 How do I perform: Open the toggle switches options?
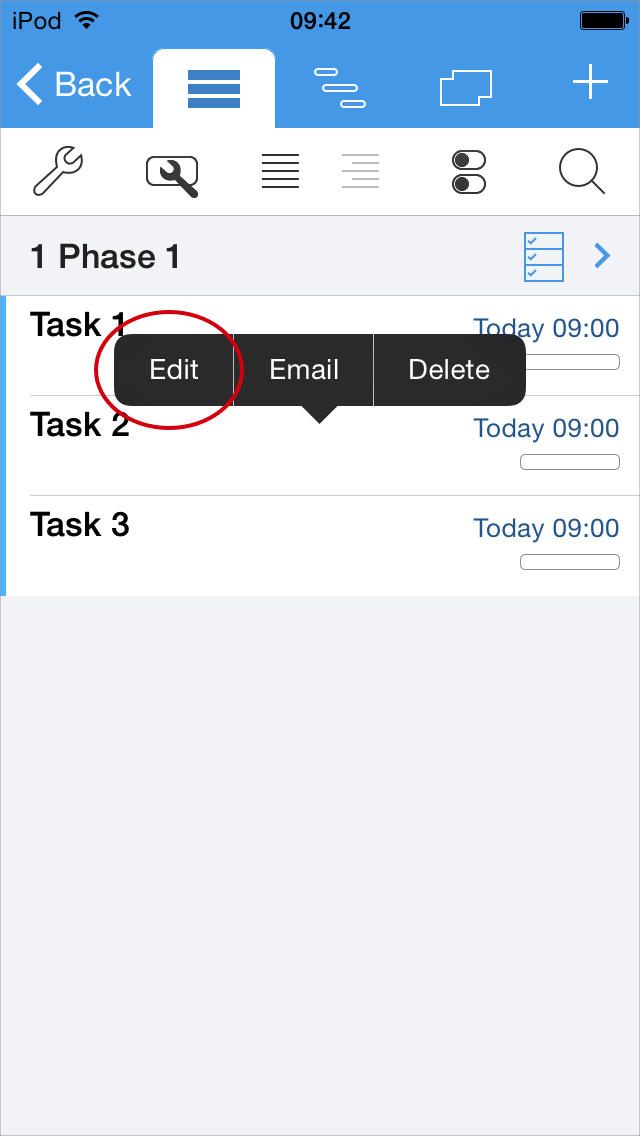[468, 171]
